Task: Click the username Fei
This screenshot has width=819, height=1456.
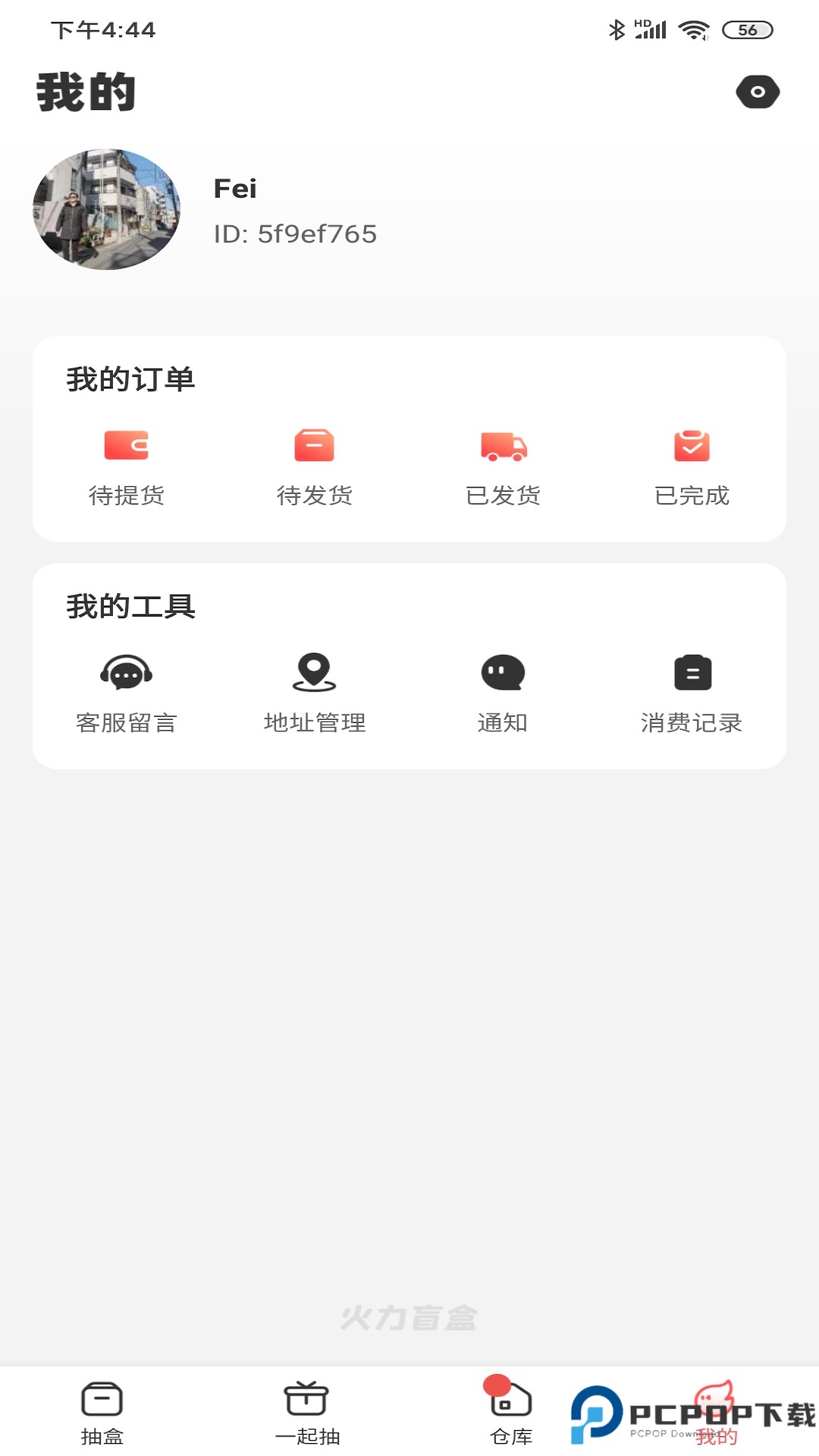Action: [x=235, y=187]
